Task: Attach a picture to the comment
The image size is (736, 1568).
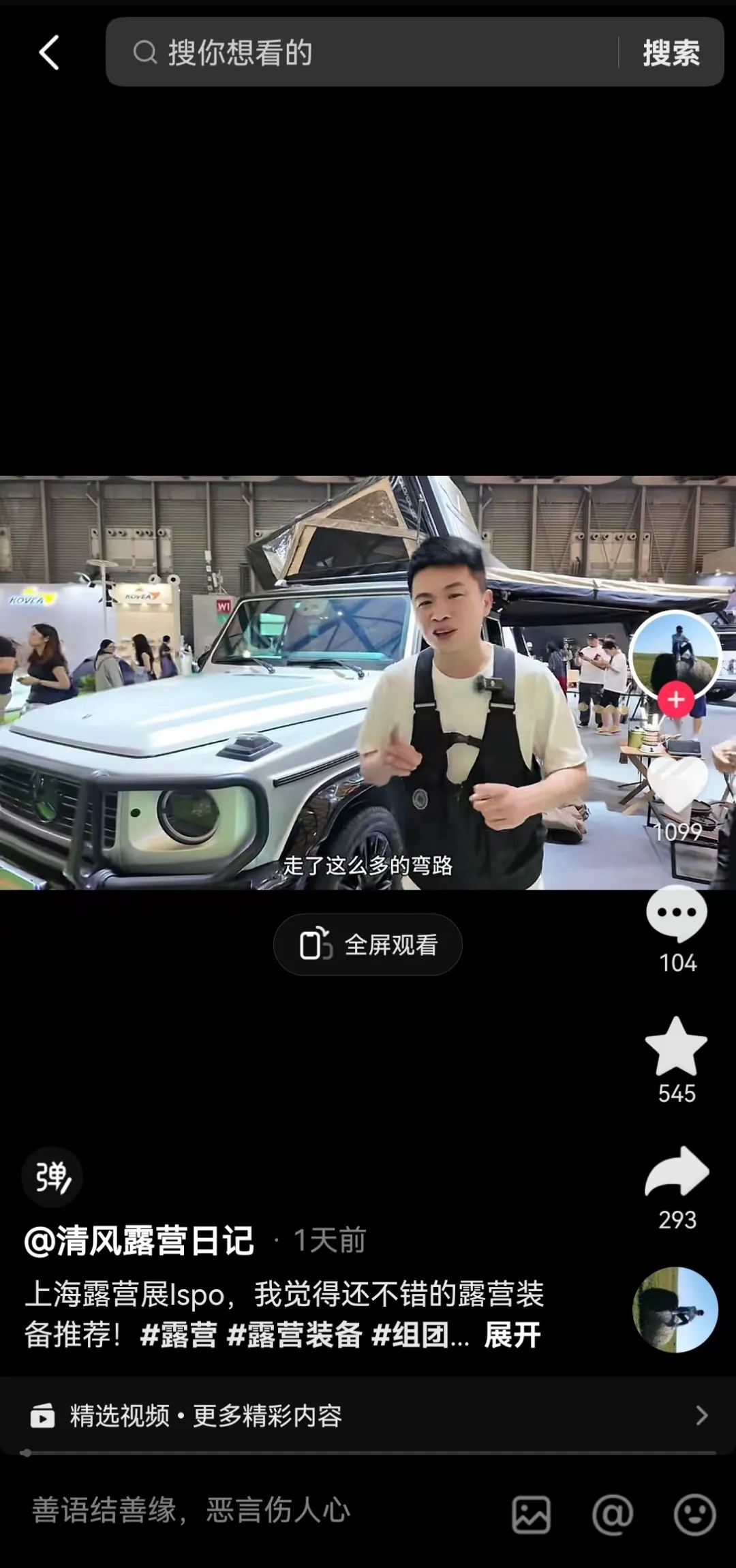Action: point(531,1515)
